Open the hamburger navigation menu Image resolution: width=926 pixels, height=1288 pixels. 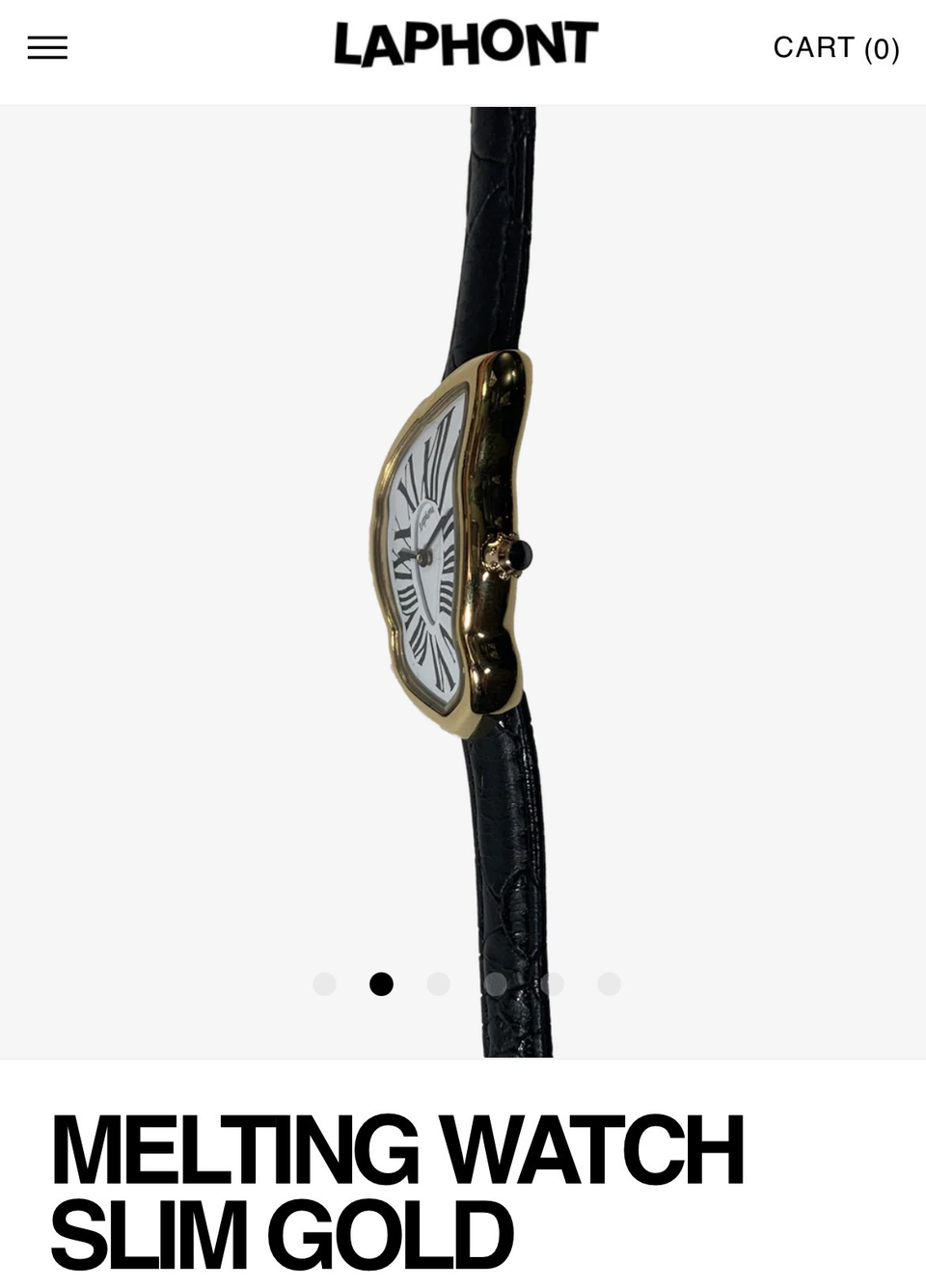46,47
